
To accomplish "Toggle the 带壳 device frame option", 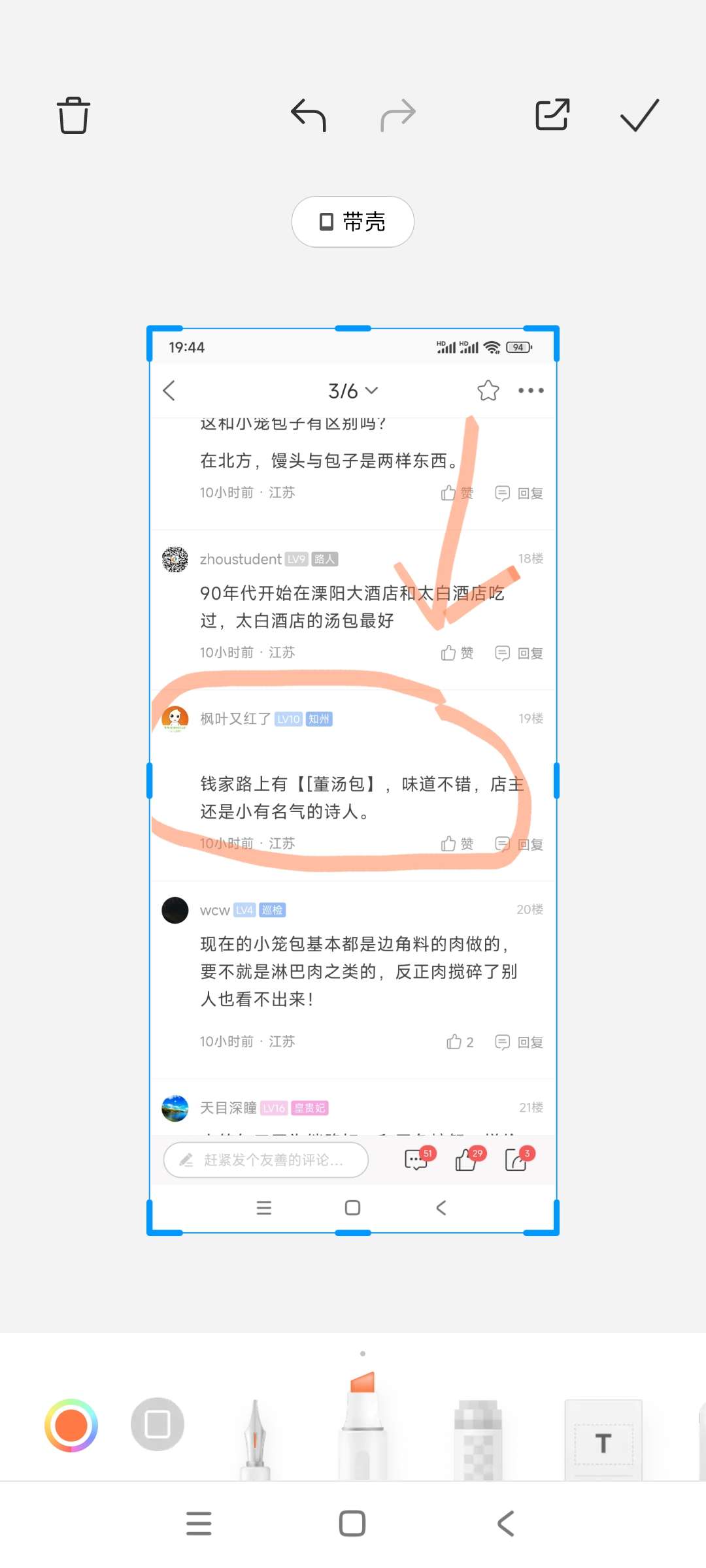I will click(353, 221).
